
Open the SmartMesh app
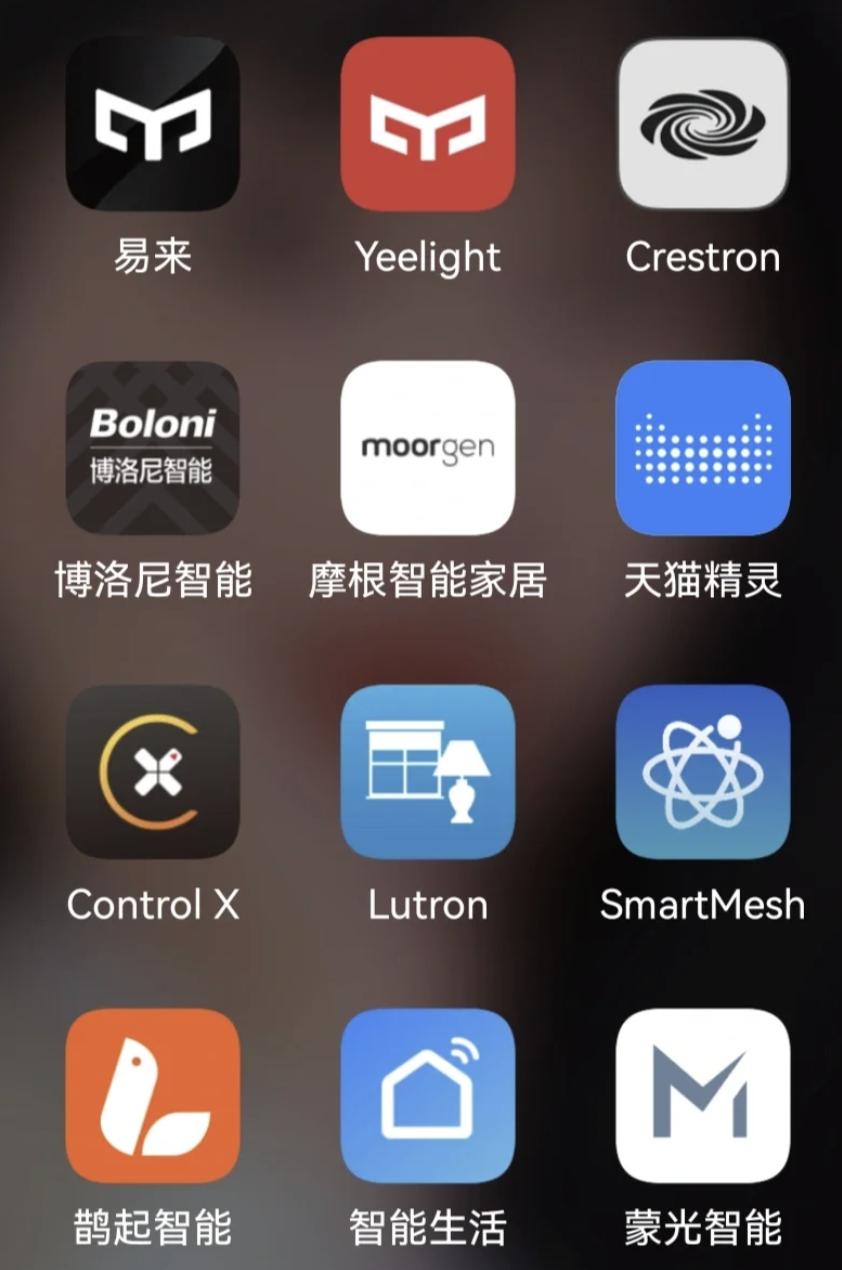[x=703, y=772]
